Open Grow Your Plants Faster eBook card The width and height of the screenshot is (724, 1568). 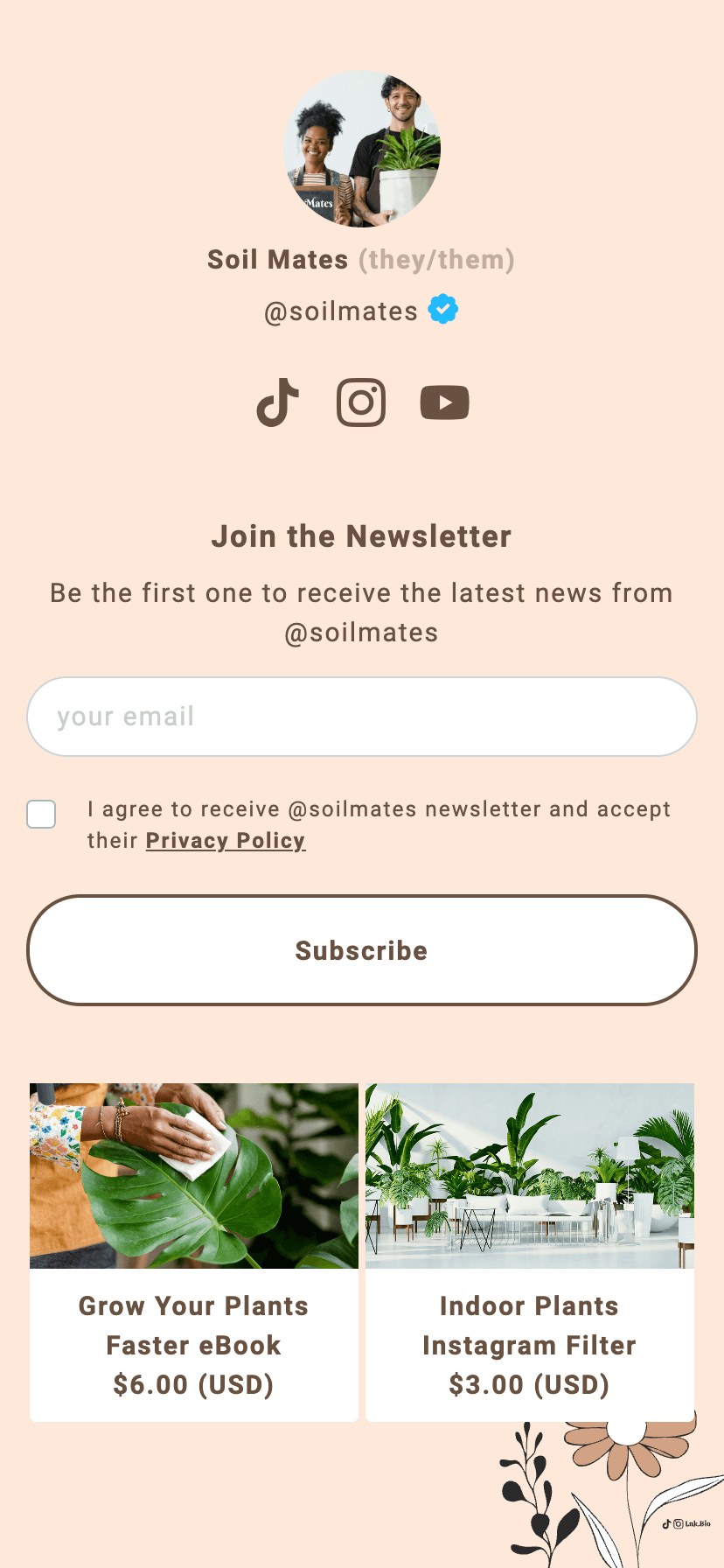(x=194, y=1252)
